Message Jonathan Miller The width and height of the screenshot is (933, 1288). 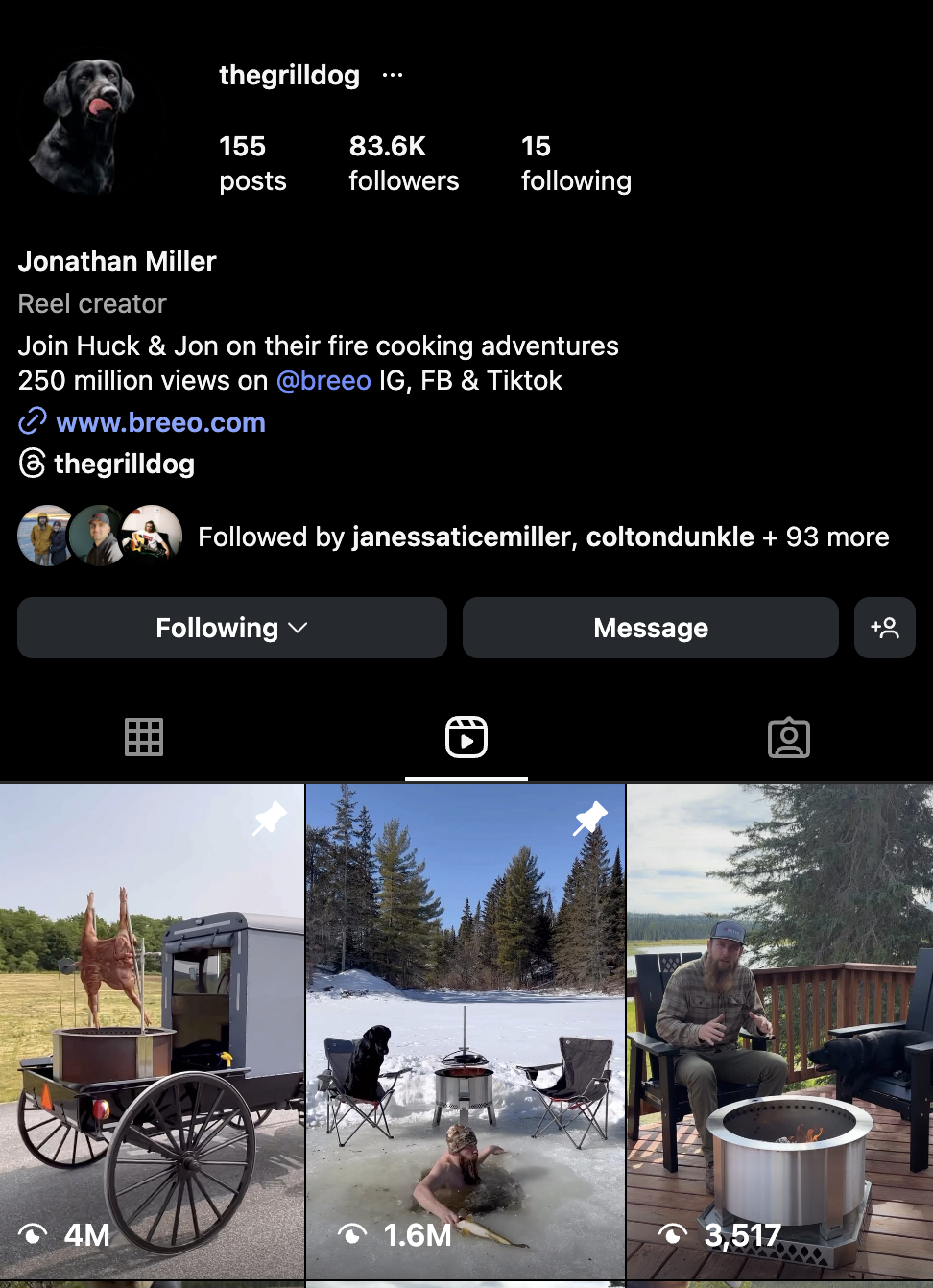pyautogui.click(x=651, y=628)
